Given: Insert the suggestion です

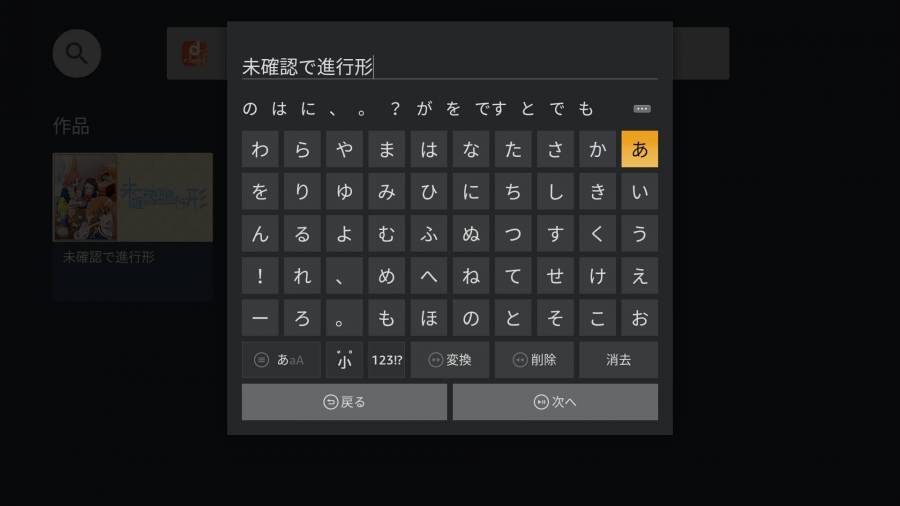Looking at the screenshot, I should [x=490, y=109].
